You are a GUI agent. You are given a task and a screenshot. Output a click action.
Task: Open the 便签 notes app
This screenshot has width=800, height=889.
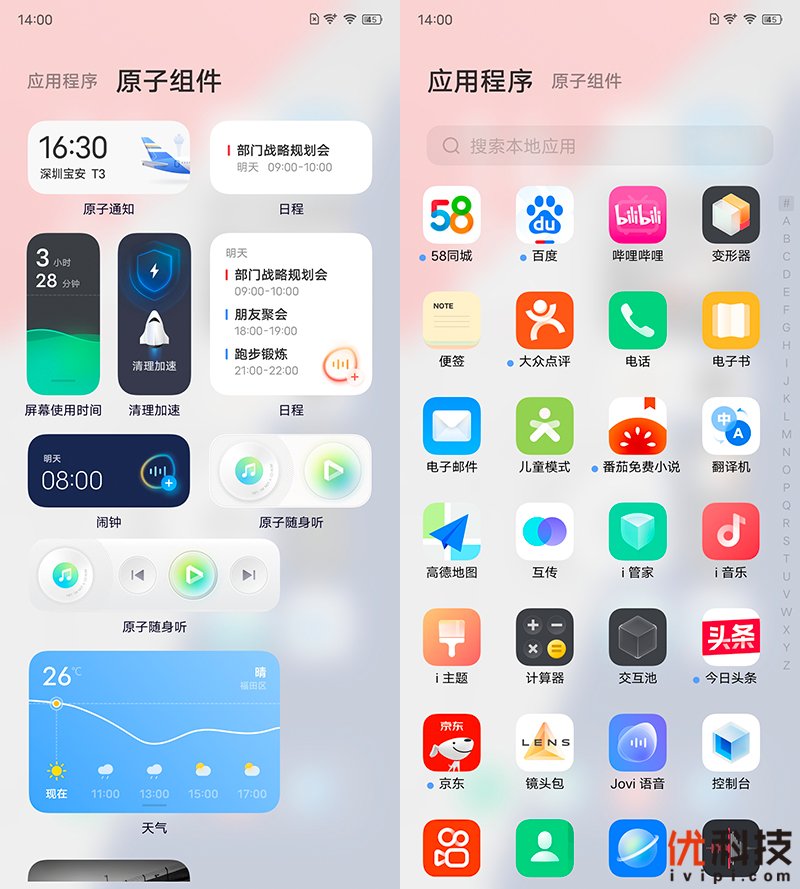click(x=451, y=320)
